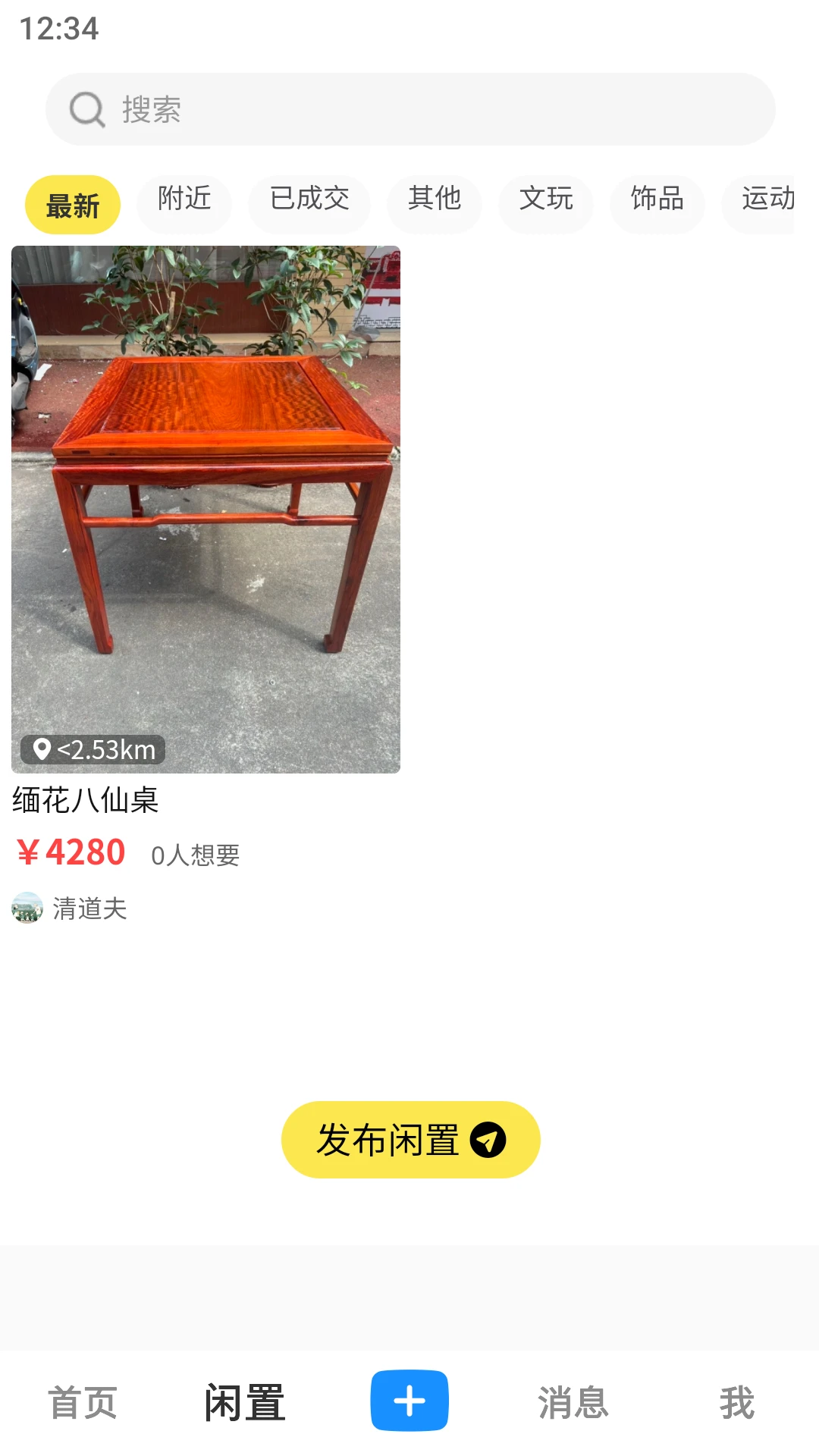
Task: Tap the location pin on the listing photo
Action: [x=41, y=749]
